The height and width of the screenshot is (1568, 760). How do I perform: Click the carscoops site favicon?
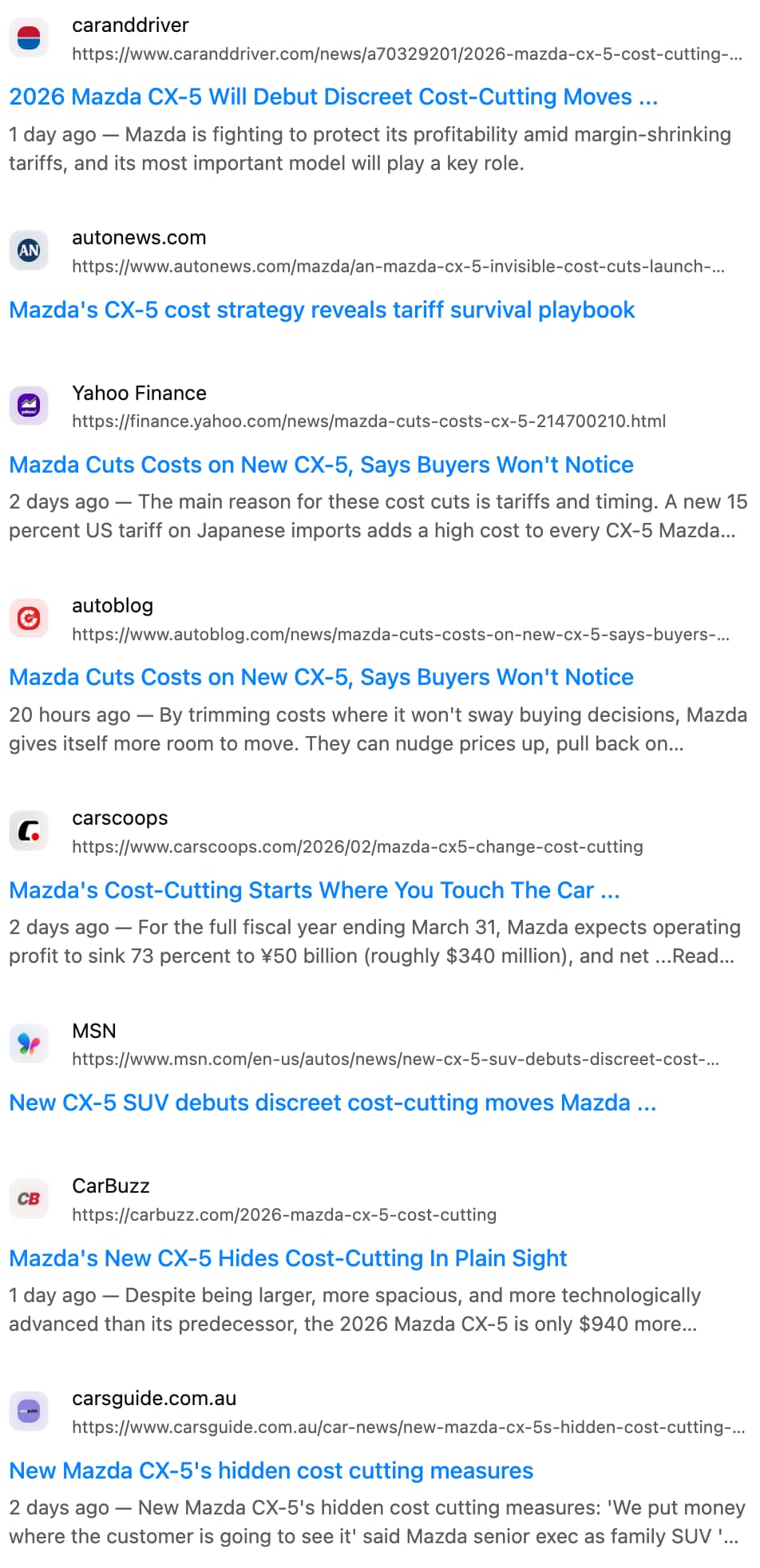click(x=29, y=831)
